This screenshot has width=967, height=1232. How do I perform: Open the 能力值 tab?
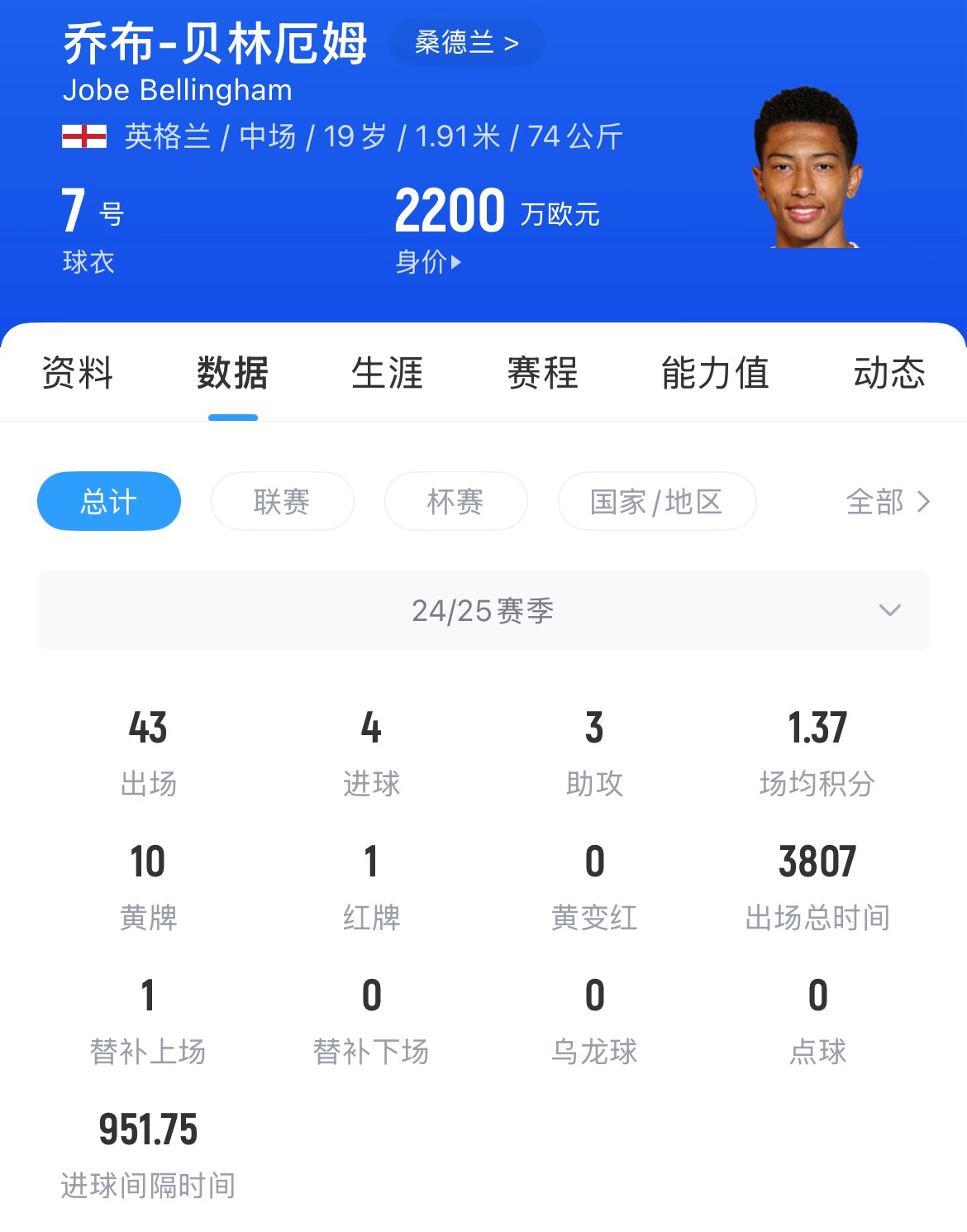click(x=715, y=373)
